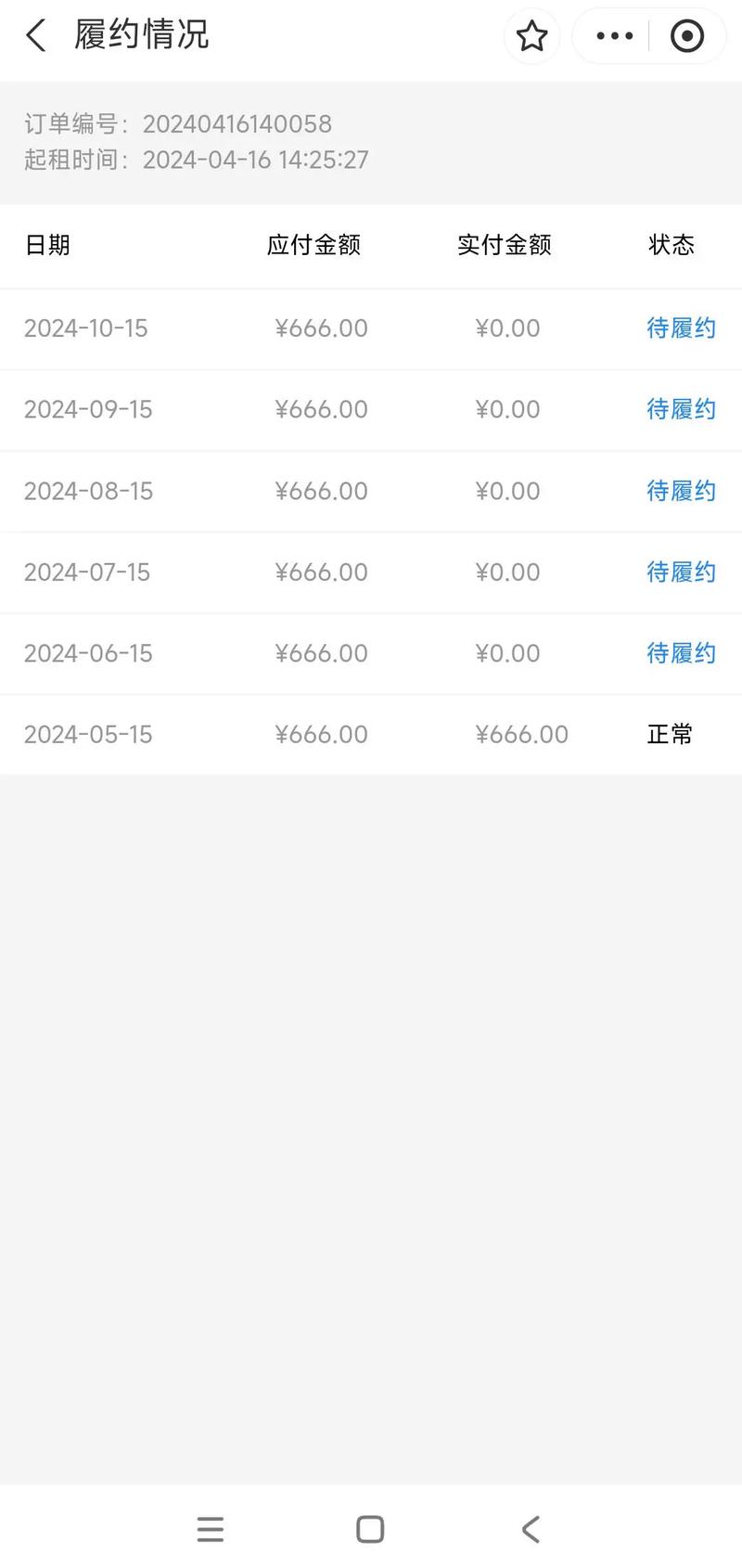The height and width of the screenshot is (1568, 742).
Task: Tap 待履约 for the 2024-07-15 payment
Action: (x=681, y=572)
